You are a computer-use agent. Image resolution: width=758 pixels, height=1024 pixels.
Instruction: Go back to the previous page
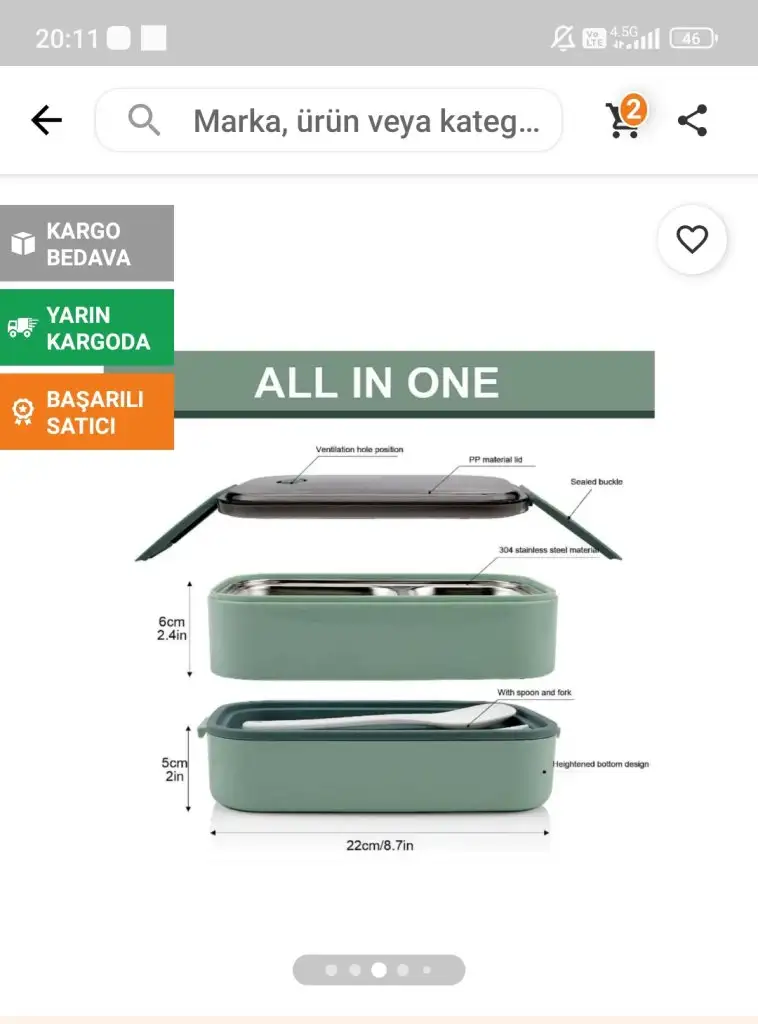point(46,121)
